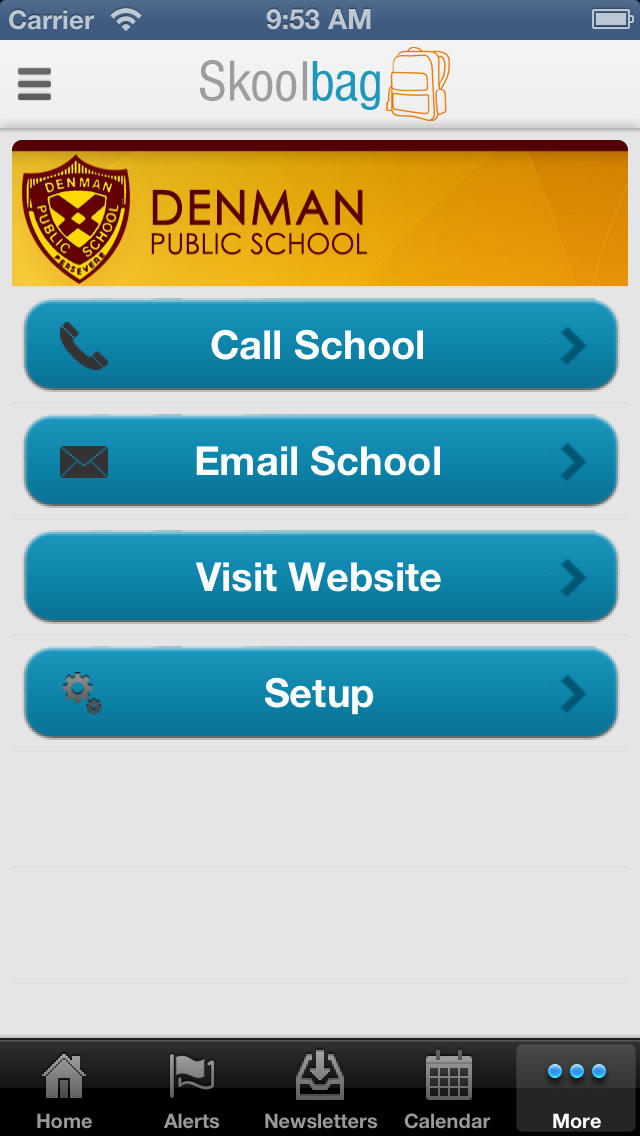Open the Setup option
The height and width of the screenshot is (1136, 640).
(x=320, y=693)
